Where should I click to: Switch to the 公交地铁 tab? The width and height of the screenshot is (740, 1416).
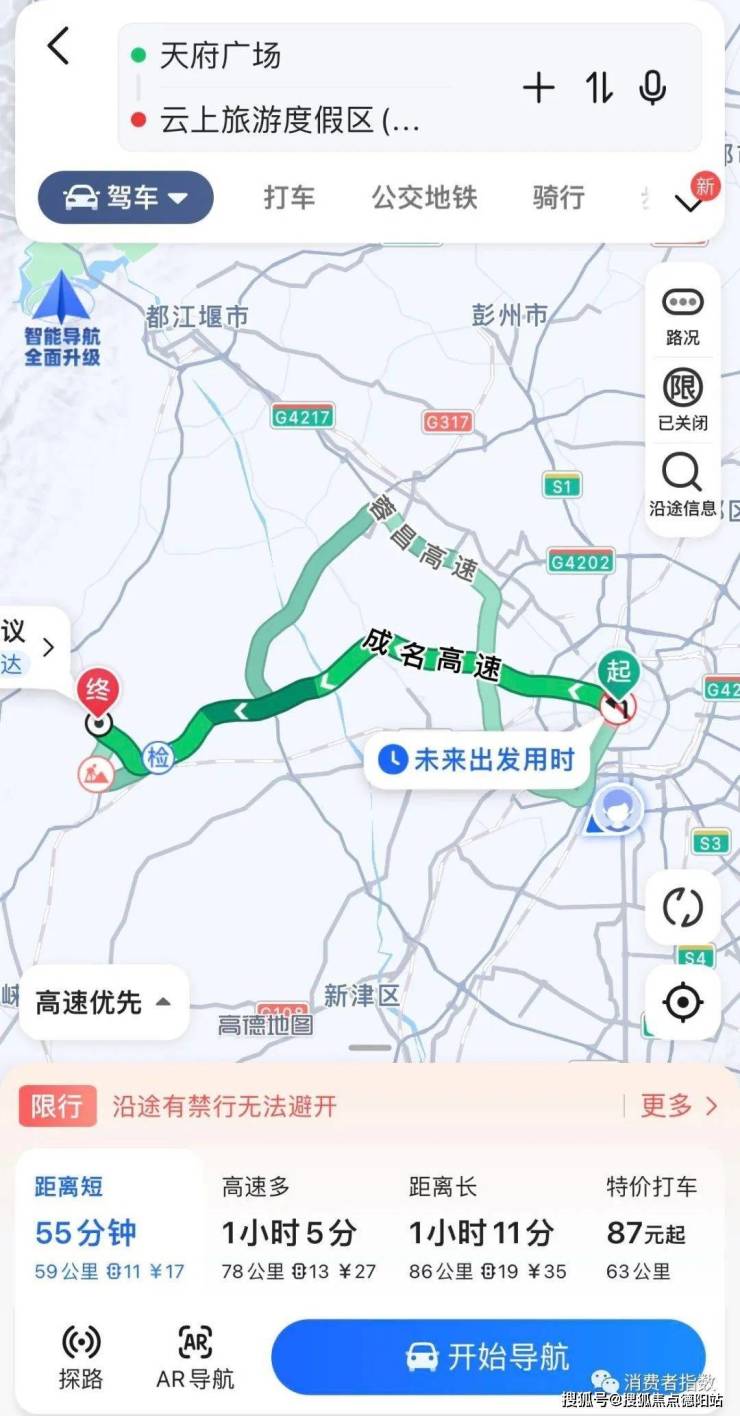[424, 197]
